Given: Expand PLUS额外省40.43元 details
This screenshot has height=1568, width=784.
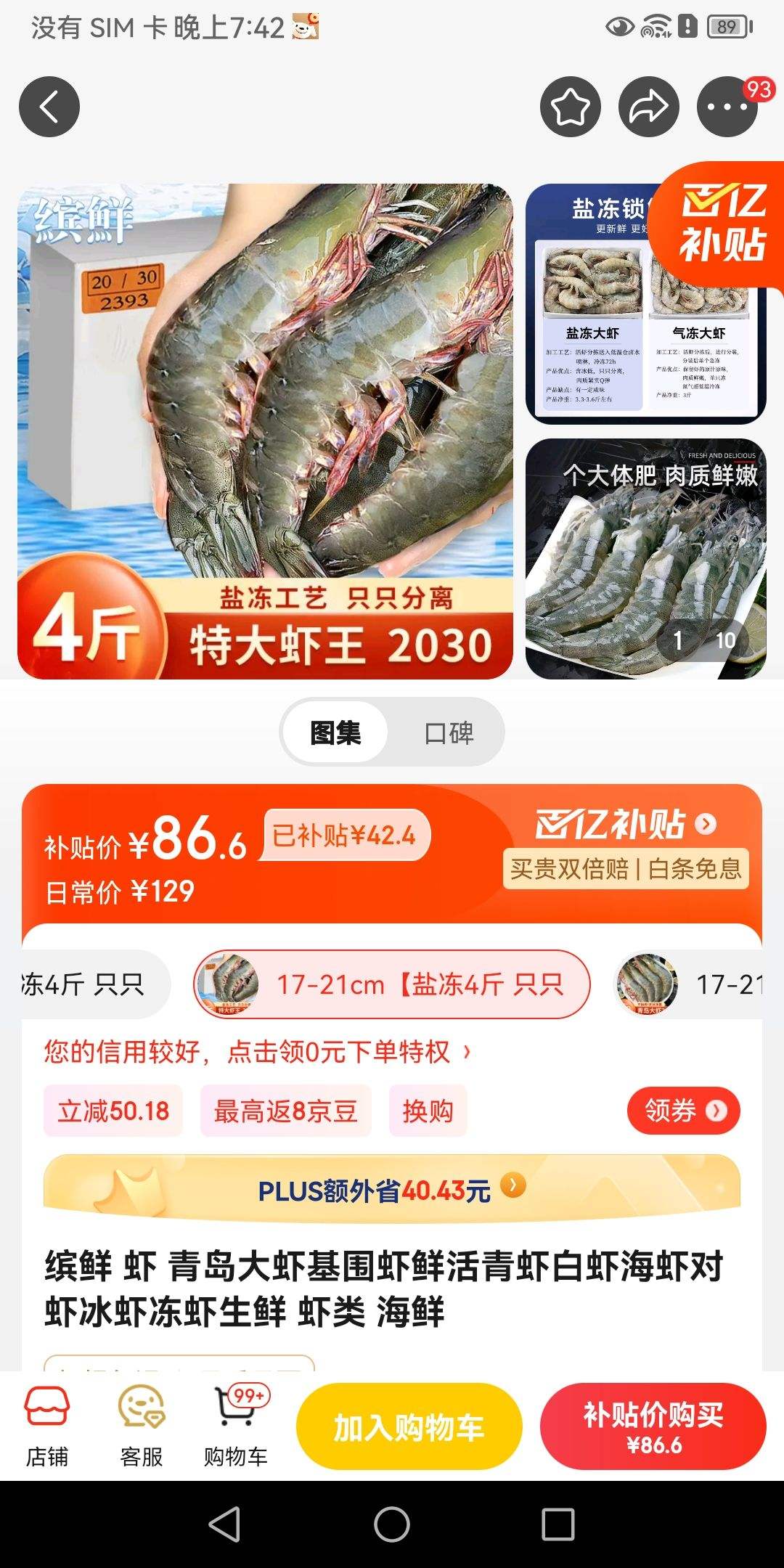Looking at the screenshot, I should tap(392, 1184).
